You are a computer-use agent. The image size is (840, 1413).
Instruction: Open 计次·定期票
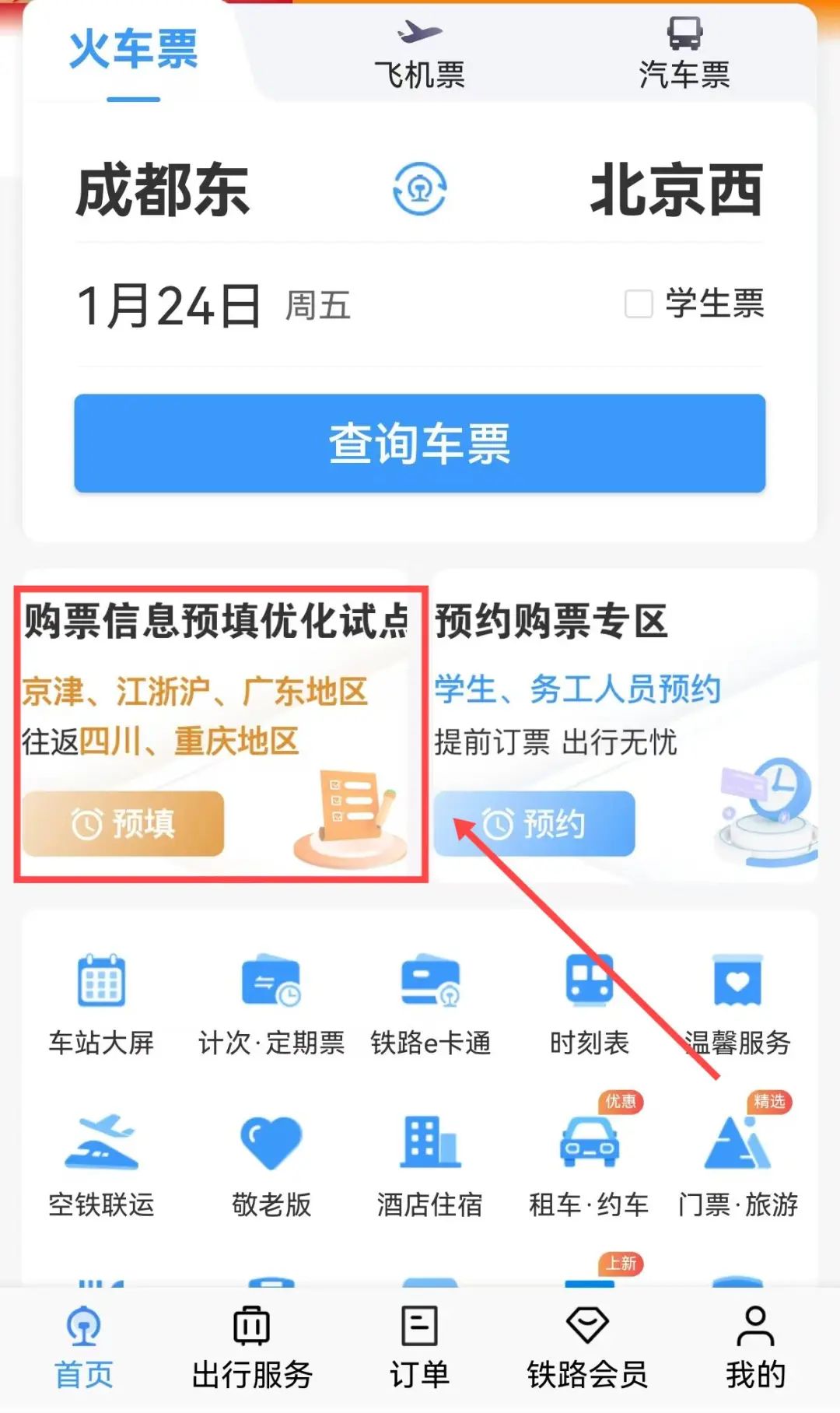(x=271, y=1004)
